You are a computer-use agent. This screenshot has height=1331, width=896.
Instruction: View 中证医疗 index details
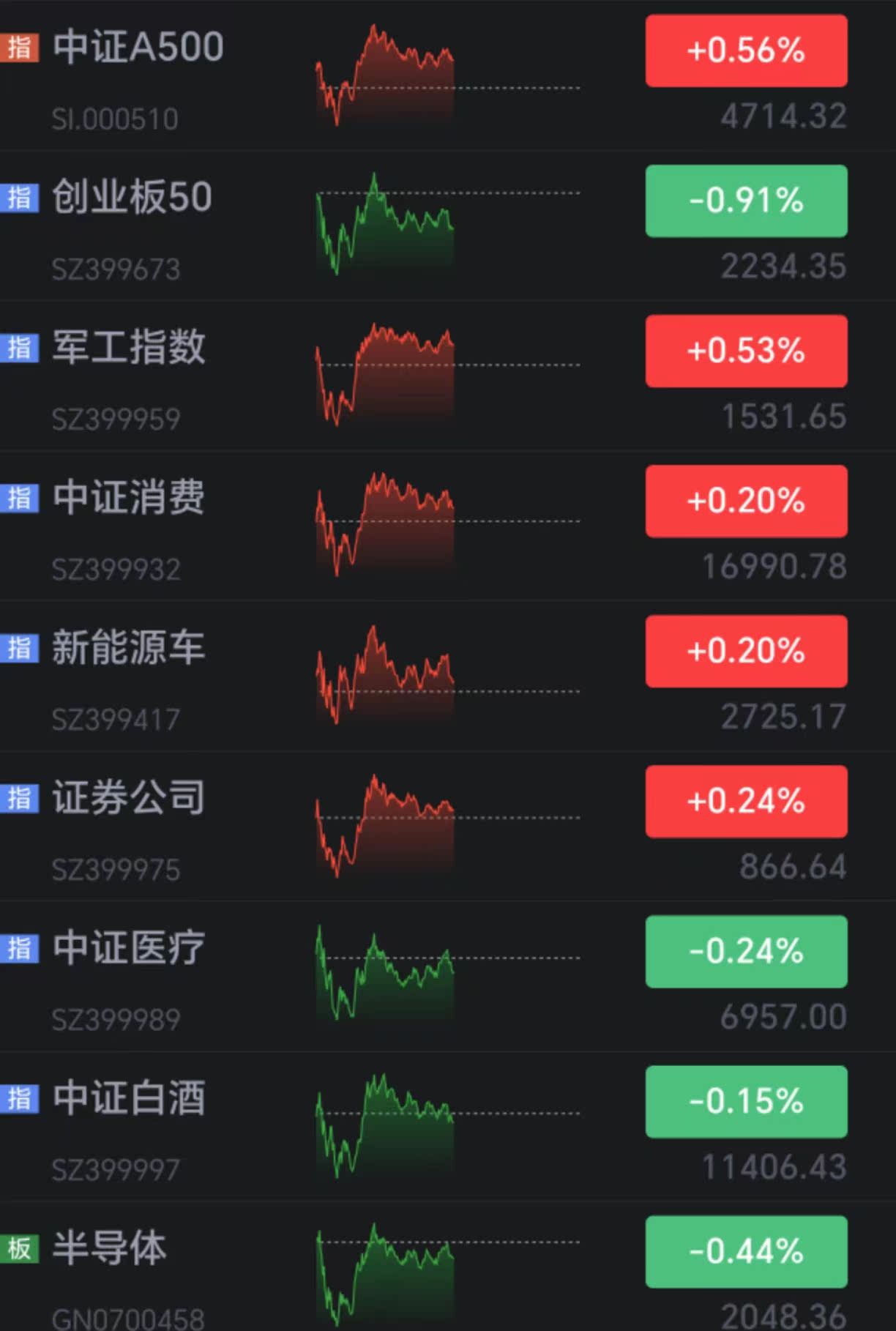coord(130,948)
